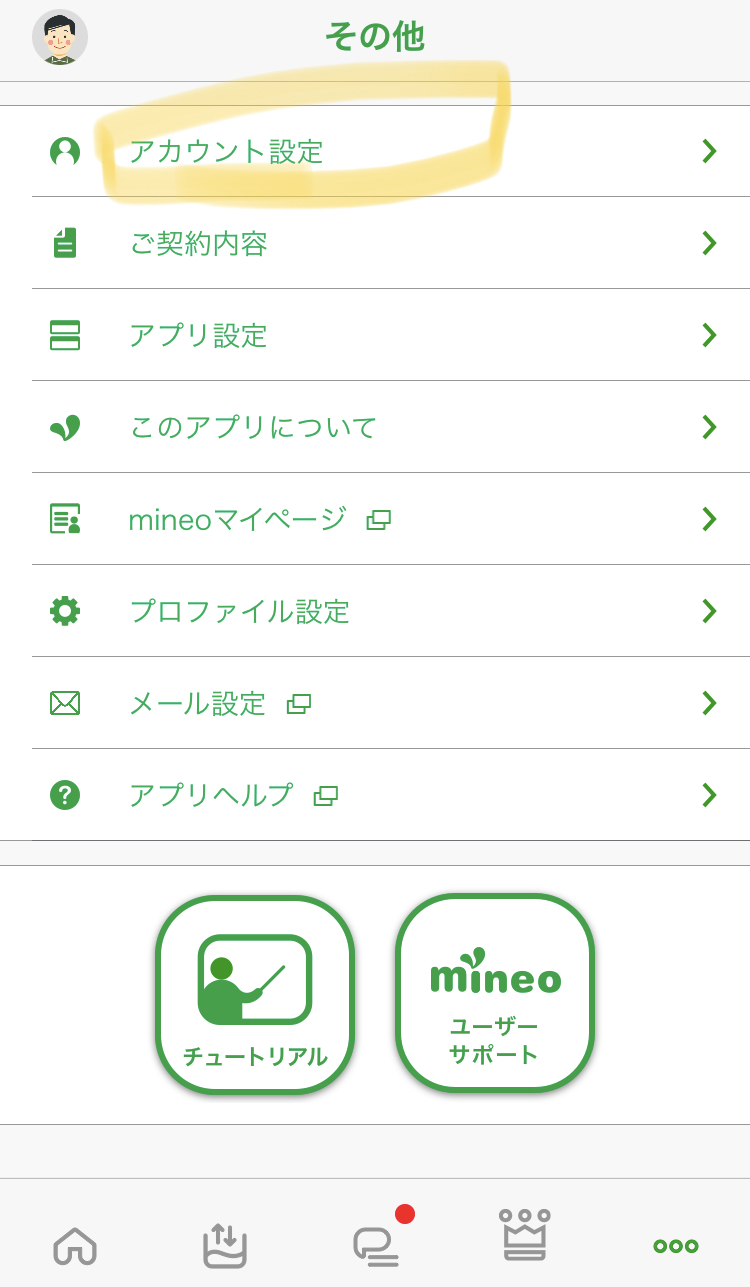
Task: Select プロファイル設定
Action: pyautogui.click(x=375, y=611)
